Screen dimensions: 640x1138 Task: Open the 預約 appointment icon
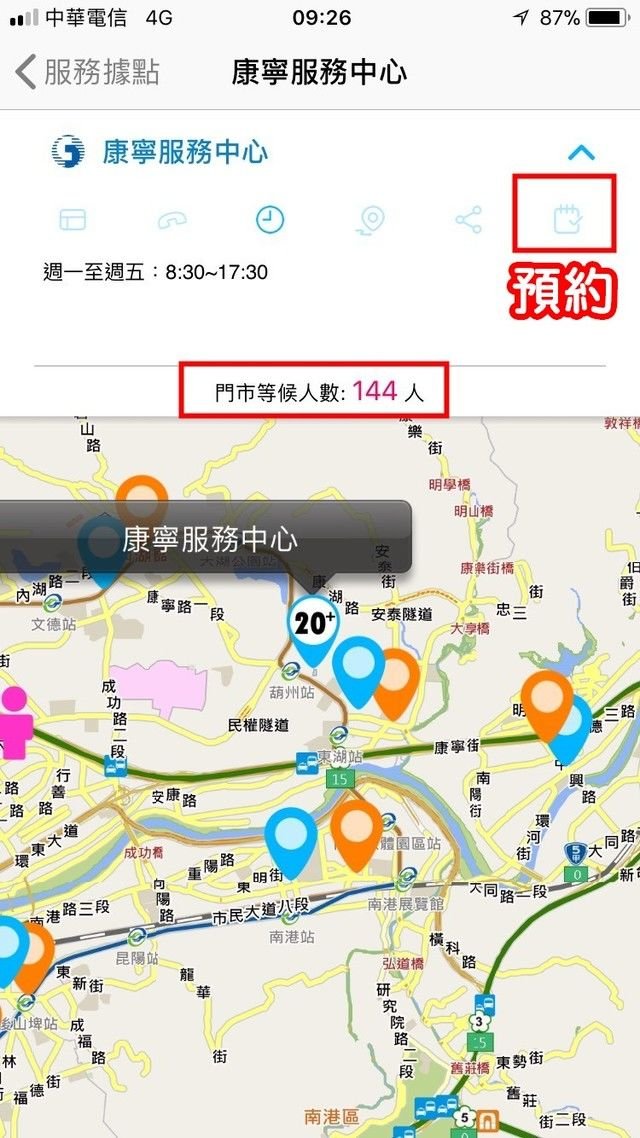tap(566, 216)
